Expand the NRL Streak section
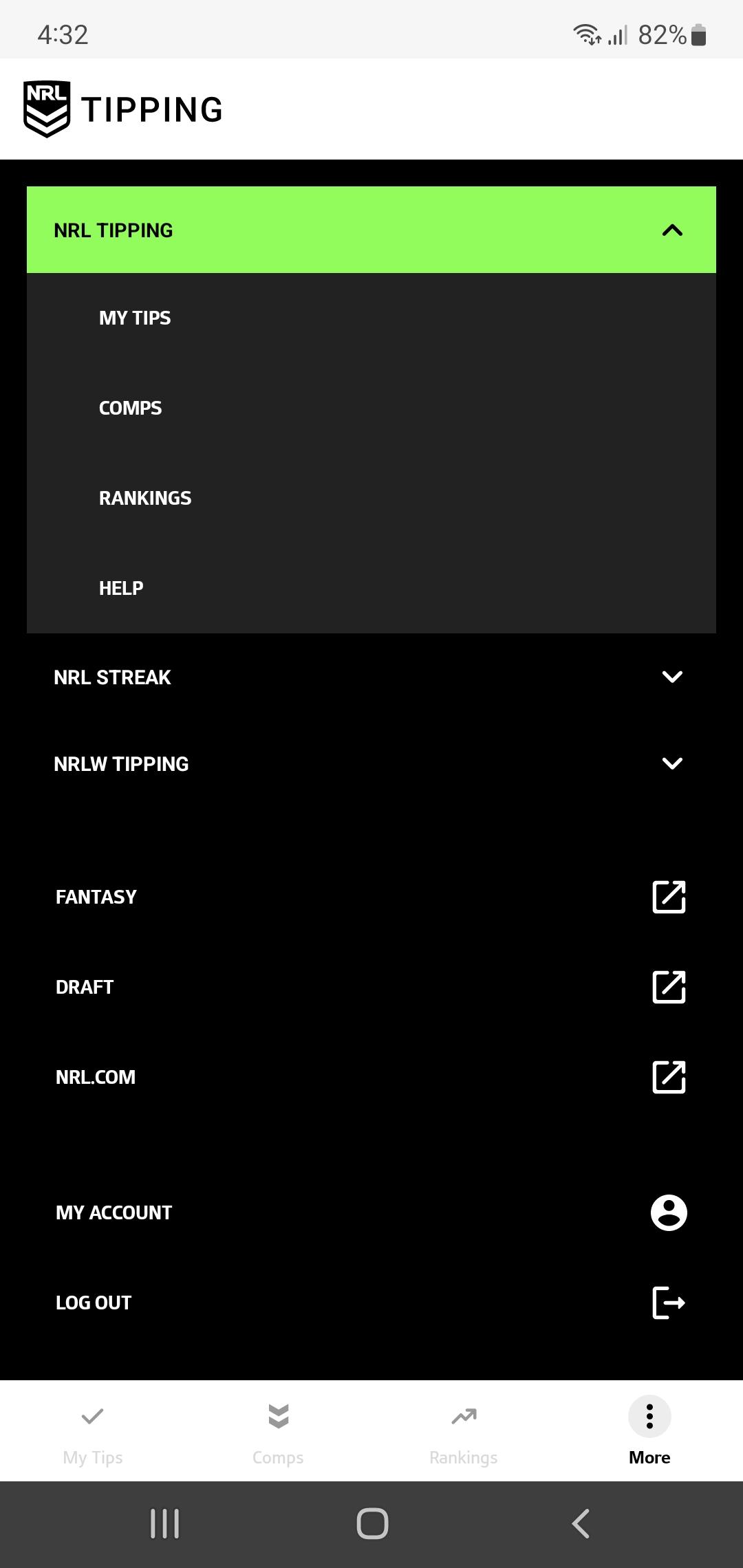Image resolution: width=743 pixels, height=1568 pixels. click(371, 677)
